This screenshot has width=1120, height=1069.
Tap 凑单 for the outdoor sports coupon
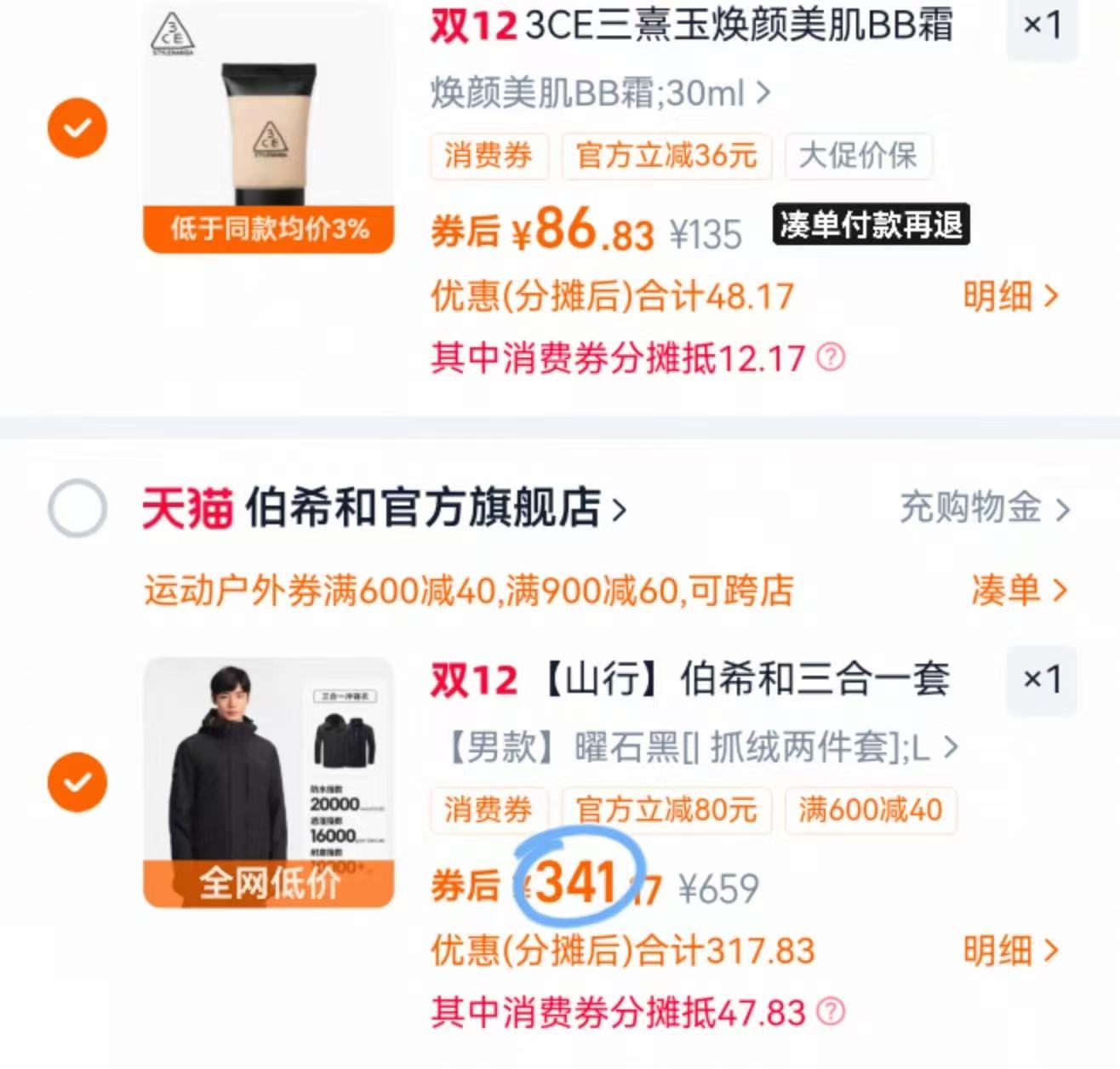1018,589
